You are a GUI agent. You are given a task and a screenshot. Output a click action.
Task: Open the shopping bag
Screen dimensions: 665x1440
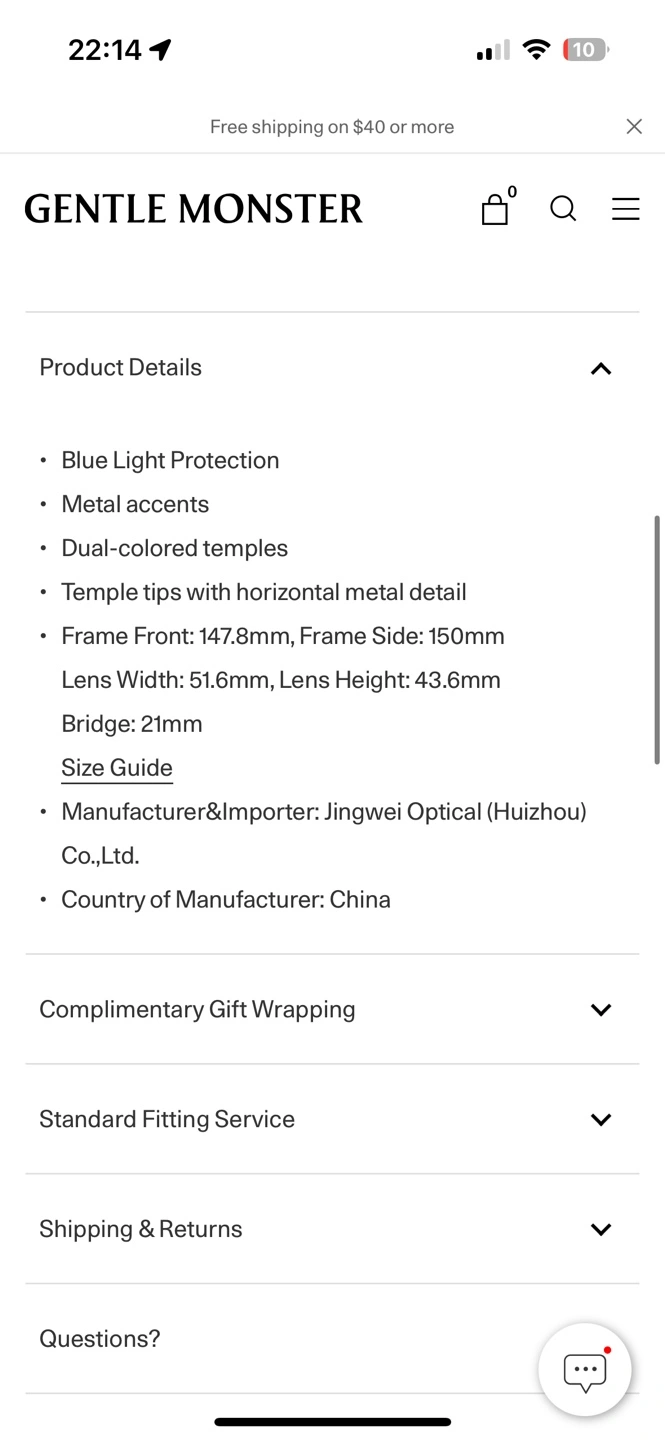(x=496, y=208)
